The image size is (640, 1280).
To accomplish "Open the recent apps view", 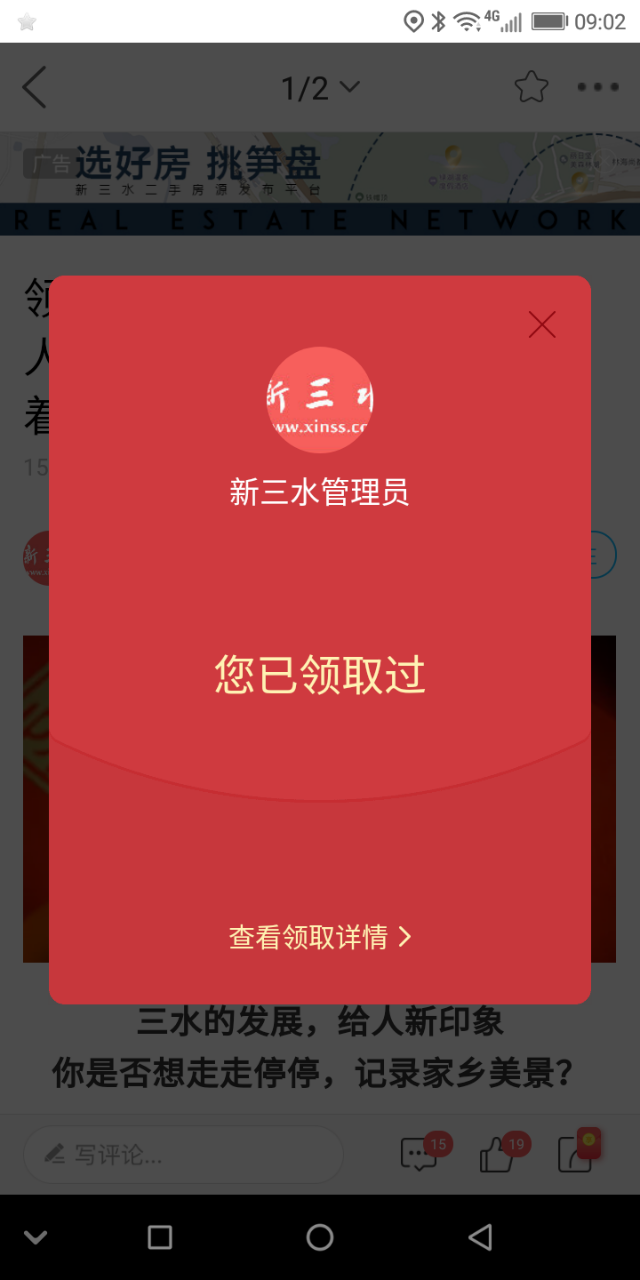I will click(x=160, y=1237).
